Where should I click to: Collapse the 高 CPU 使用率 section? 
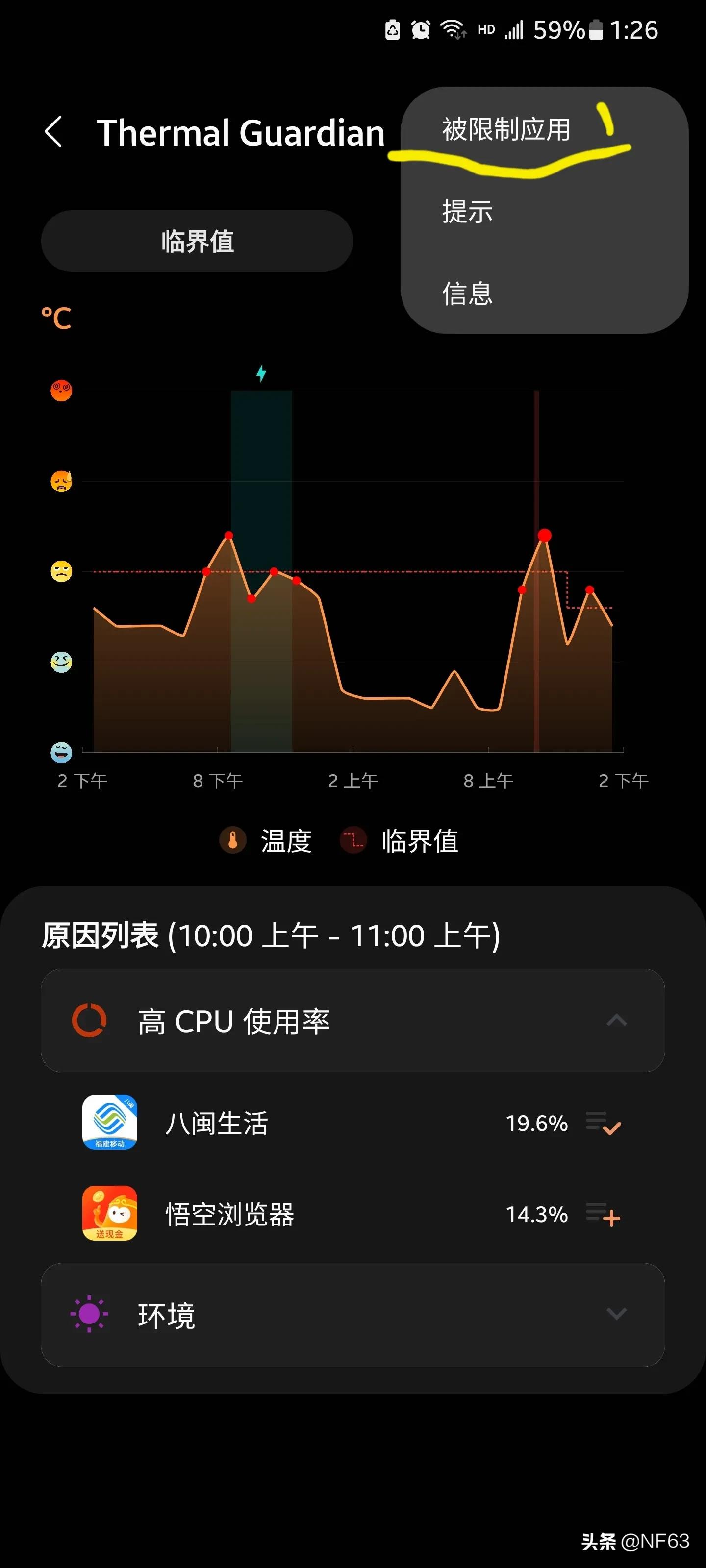point(617,1020)
